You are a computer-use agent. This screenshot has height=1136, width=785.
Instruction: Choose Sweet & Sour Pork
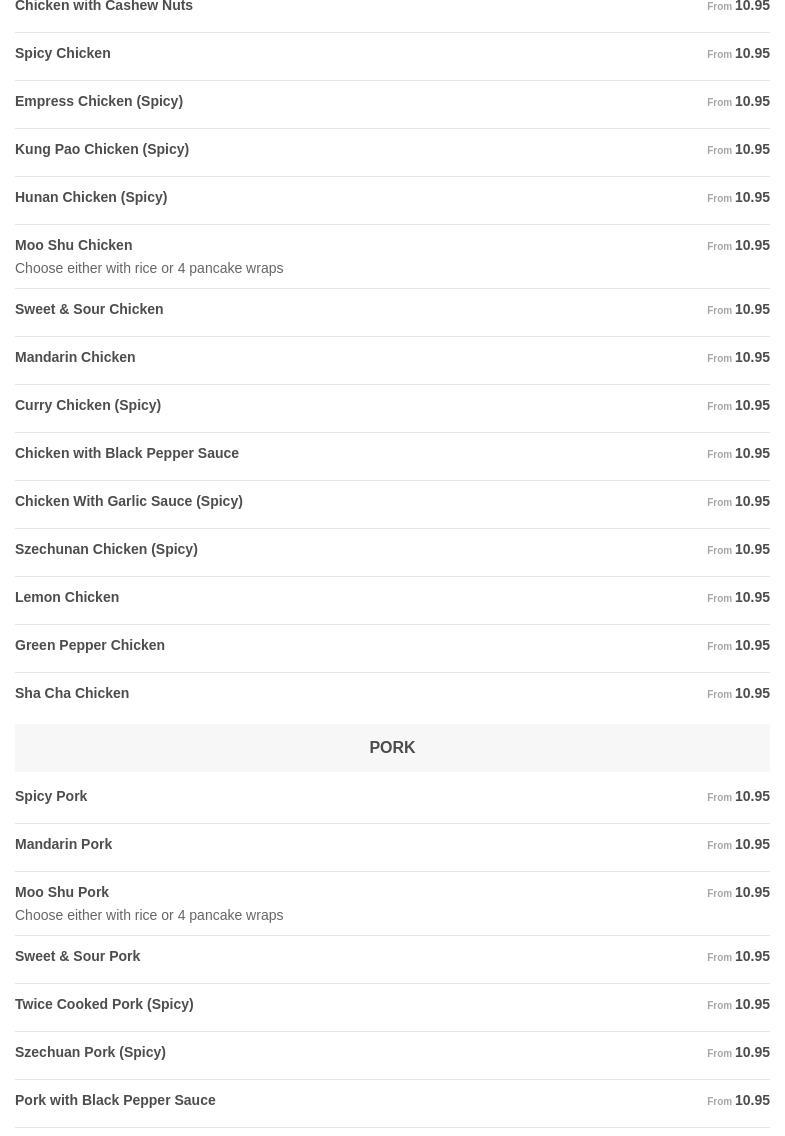click(78, 957)
